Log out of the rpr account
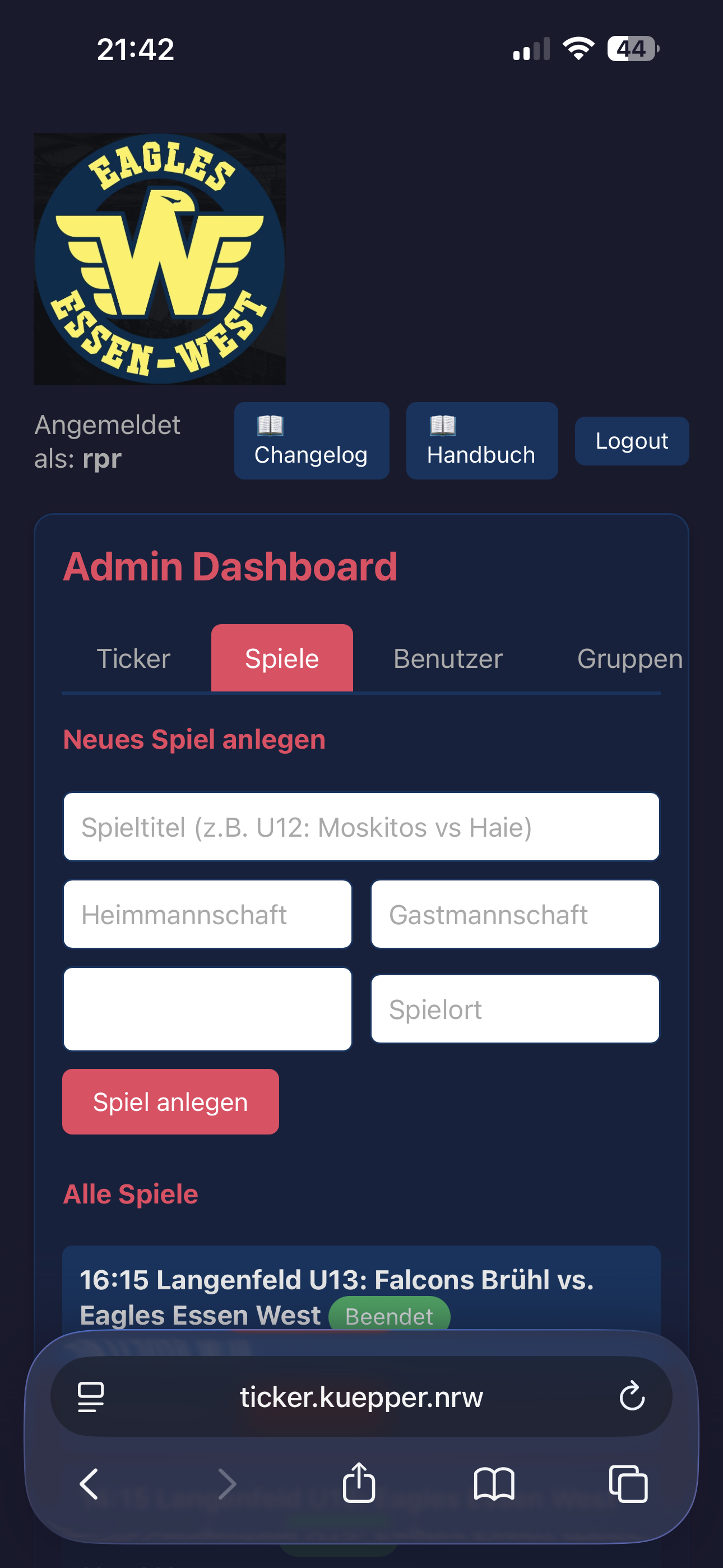 click(x=631, y=441)
